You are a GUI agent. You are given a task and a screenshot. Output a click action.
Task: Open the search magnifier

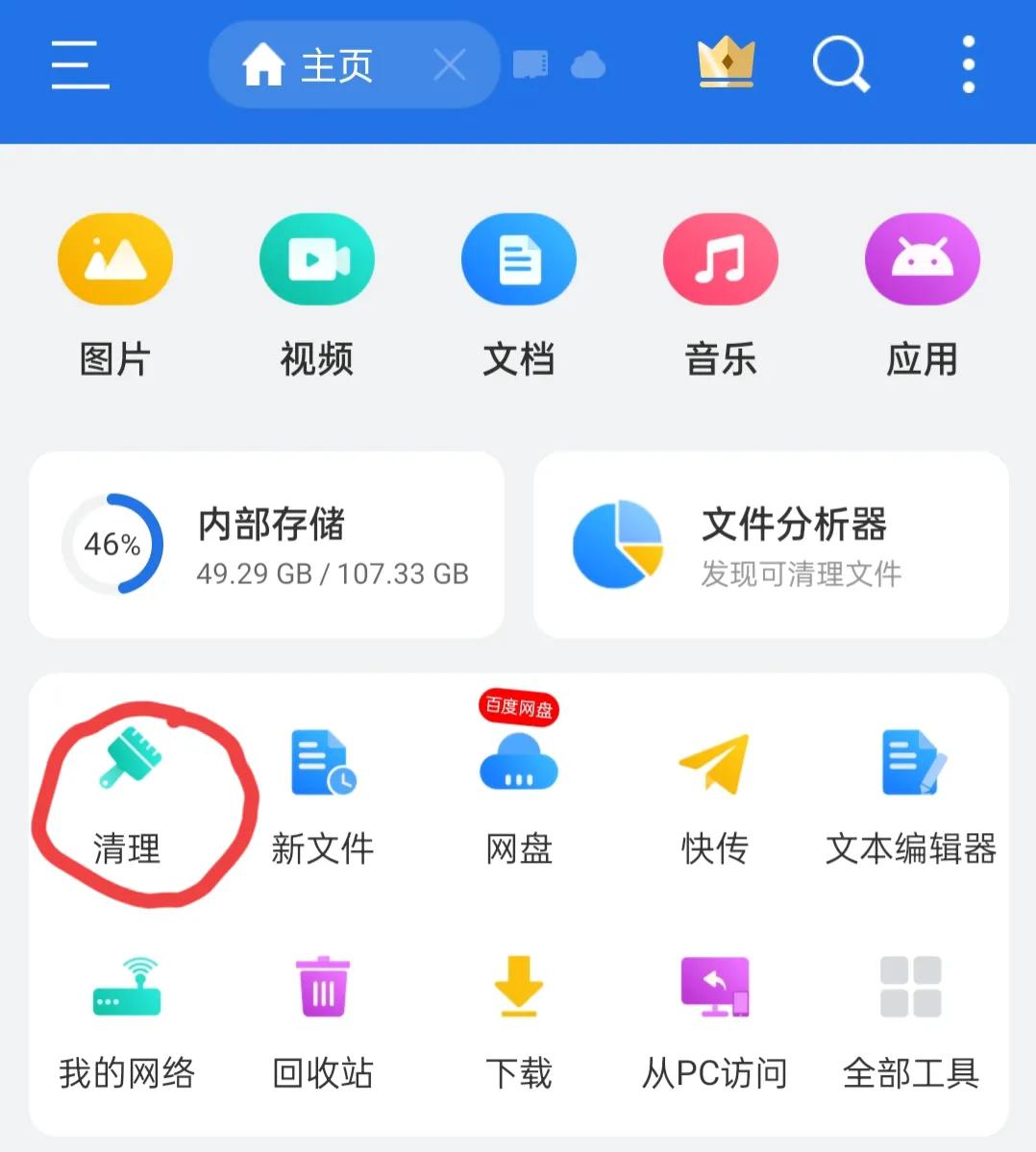coord(840,62)
